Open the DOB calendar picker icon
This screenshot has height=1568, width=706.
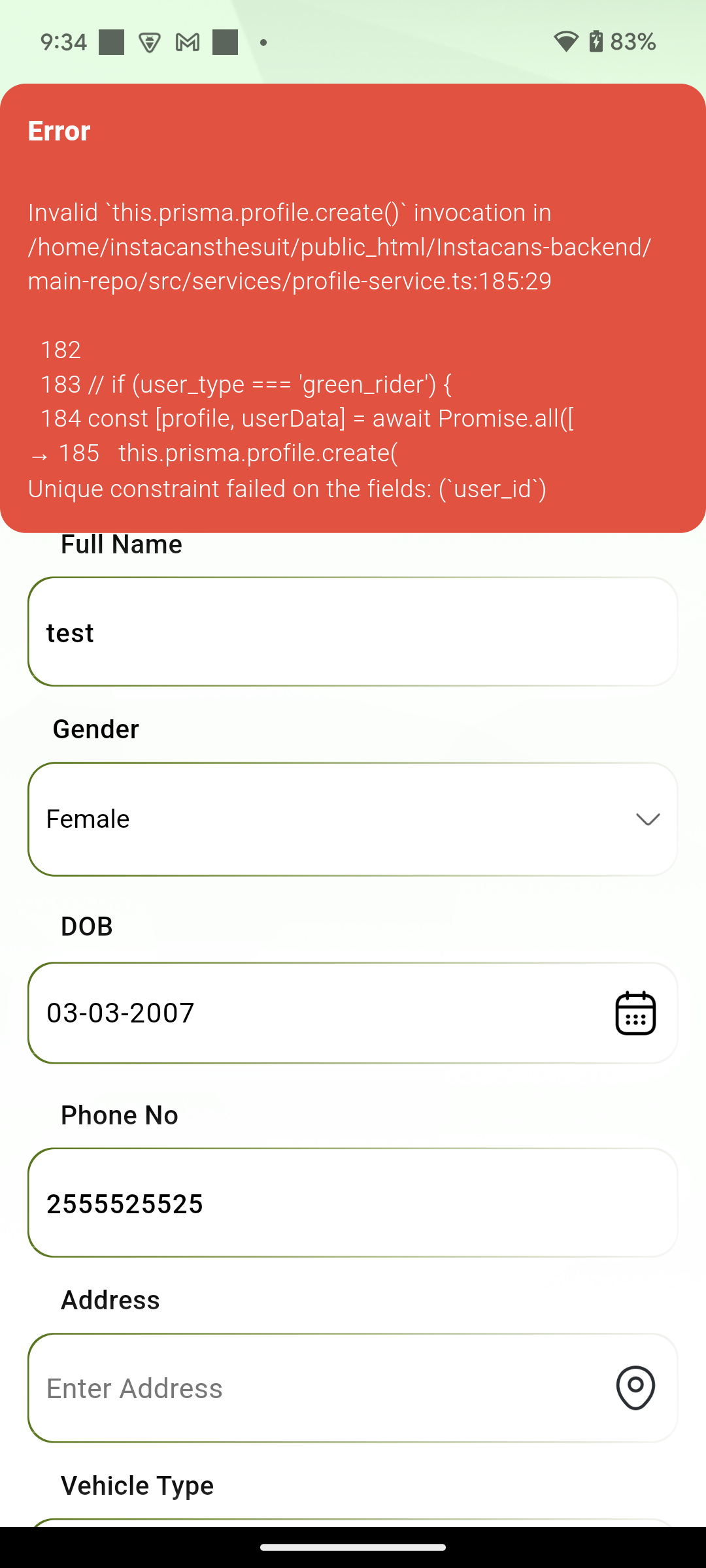[x=635, y=1013]
